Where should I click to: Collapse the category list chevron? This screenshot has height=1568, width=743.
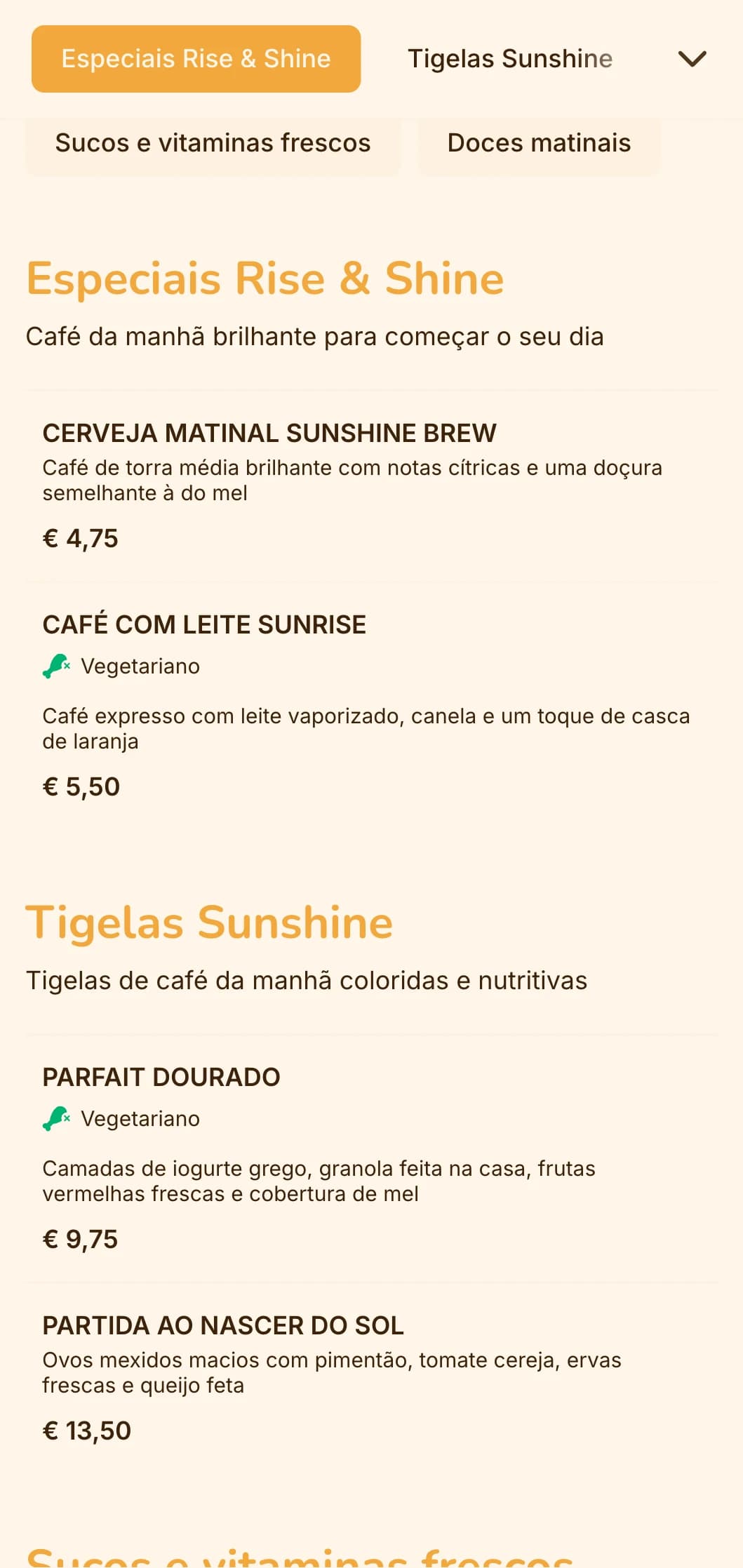[x=692, y=59]
